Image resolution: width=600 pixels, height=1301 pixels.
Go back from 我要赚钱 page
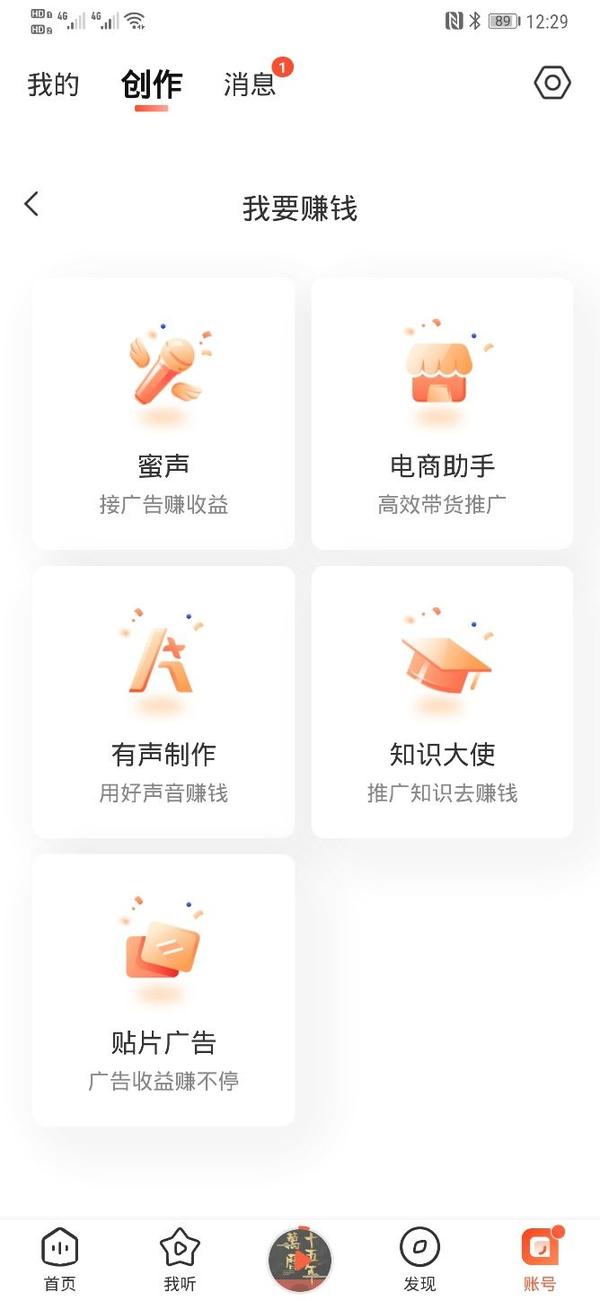coord(32,205)
